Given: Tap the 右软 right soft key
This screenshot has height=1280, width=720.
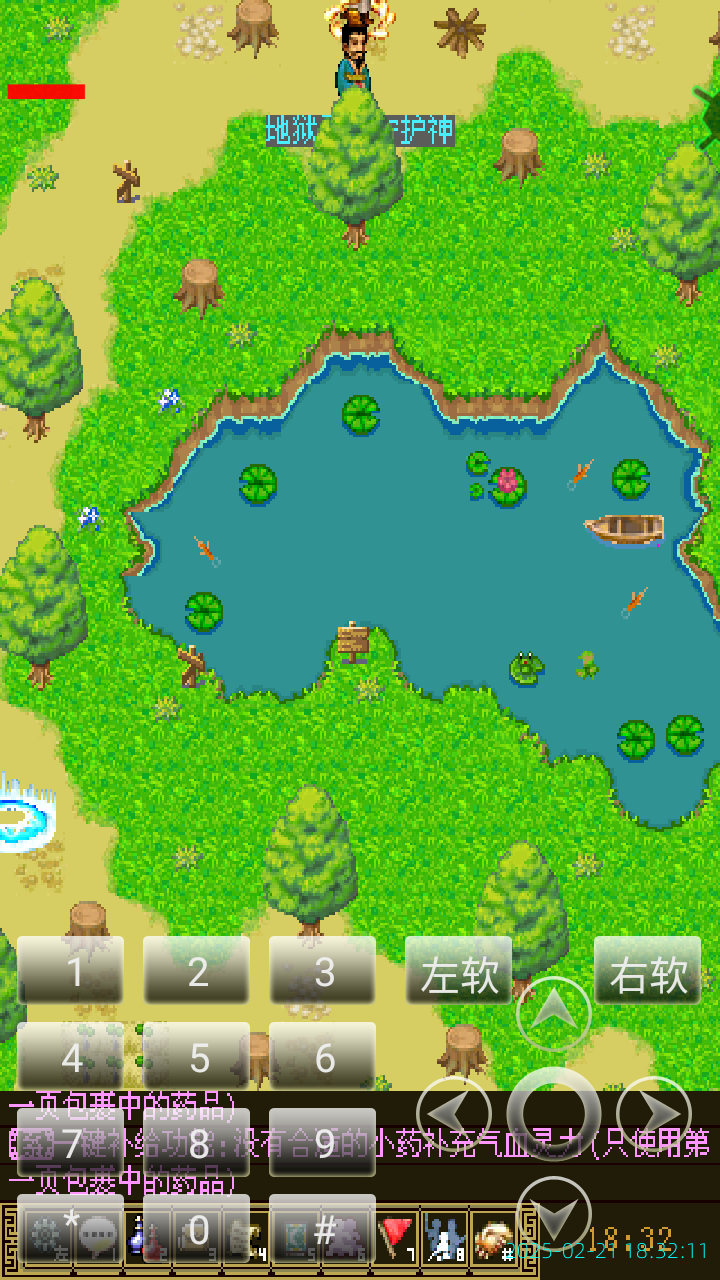Looking at the screenshot, I should pyautogui.click(x=648, y=971).
